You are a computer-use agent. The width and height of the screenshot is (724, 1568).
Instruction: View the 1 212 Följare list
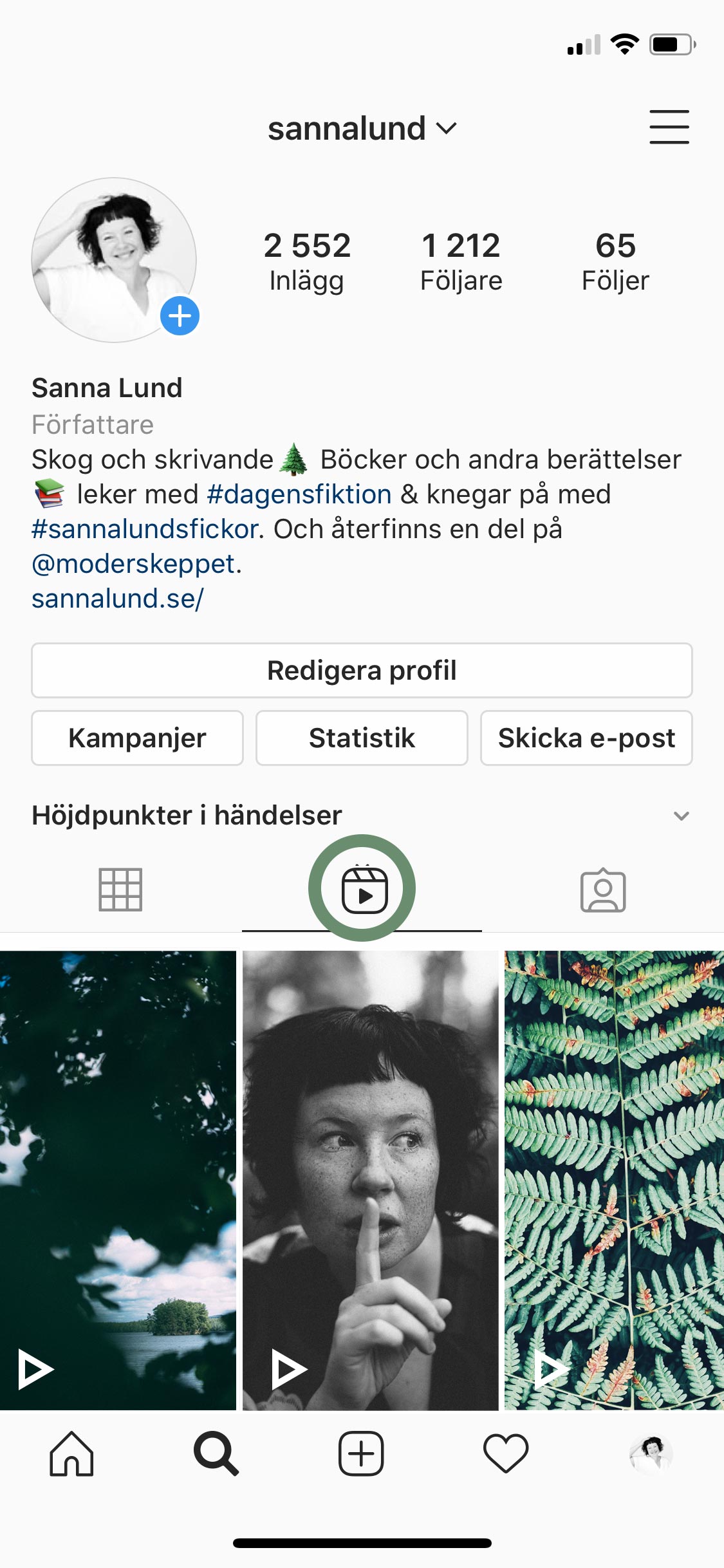tap(461, 261)
